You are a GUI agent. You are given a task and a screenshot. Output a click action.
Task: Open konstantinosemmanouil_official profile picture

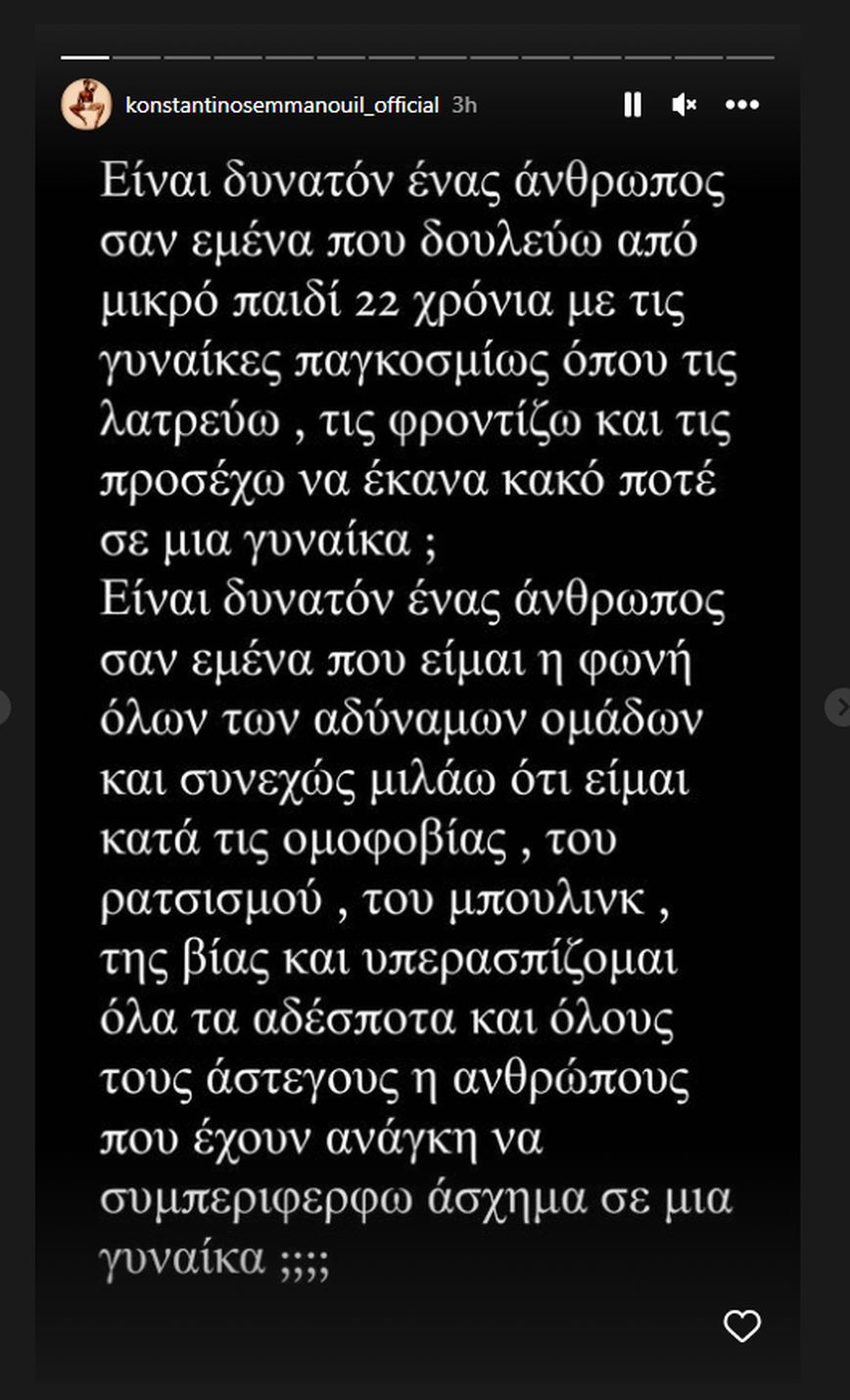click(x=86, y=105)
